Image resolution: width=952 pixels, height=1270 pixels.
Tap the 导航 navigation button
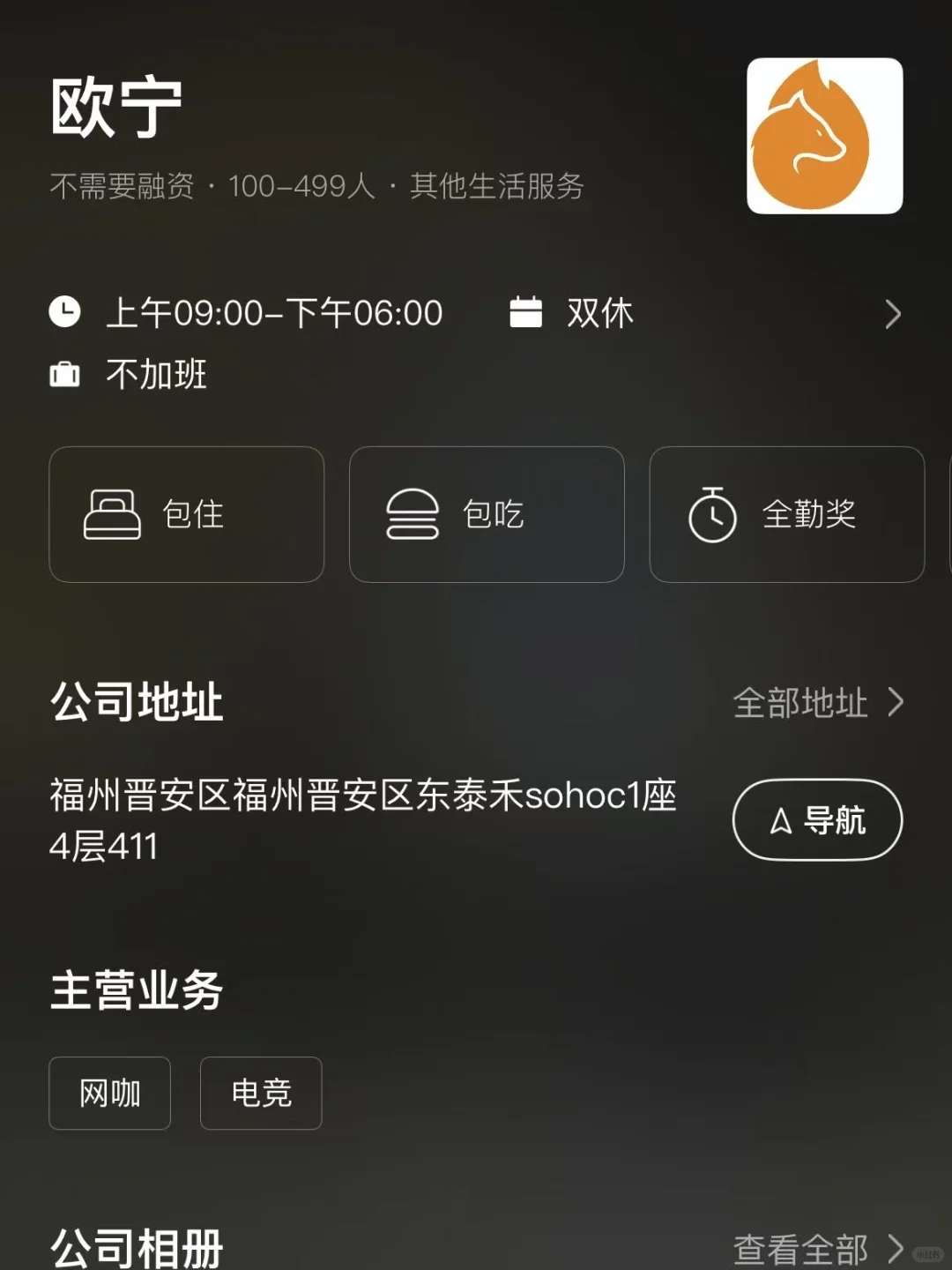817,820
